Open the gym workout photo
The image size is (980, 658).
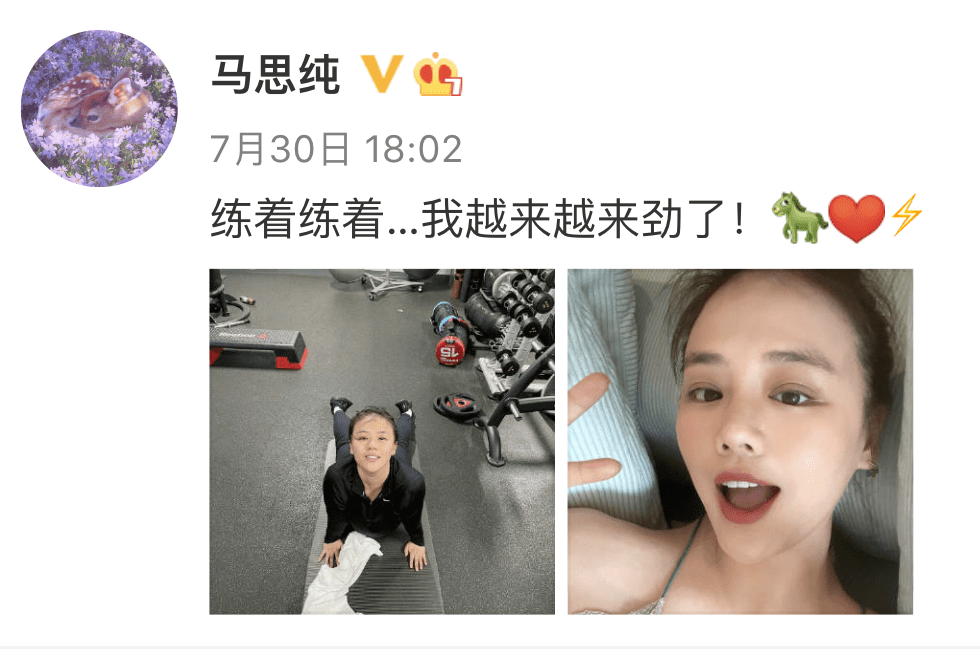tap(381, 441)
